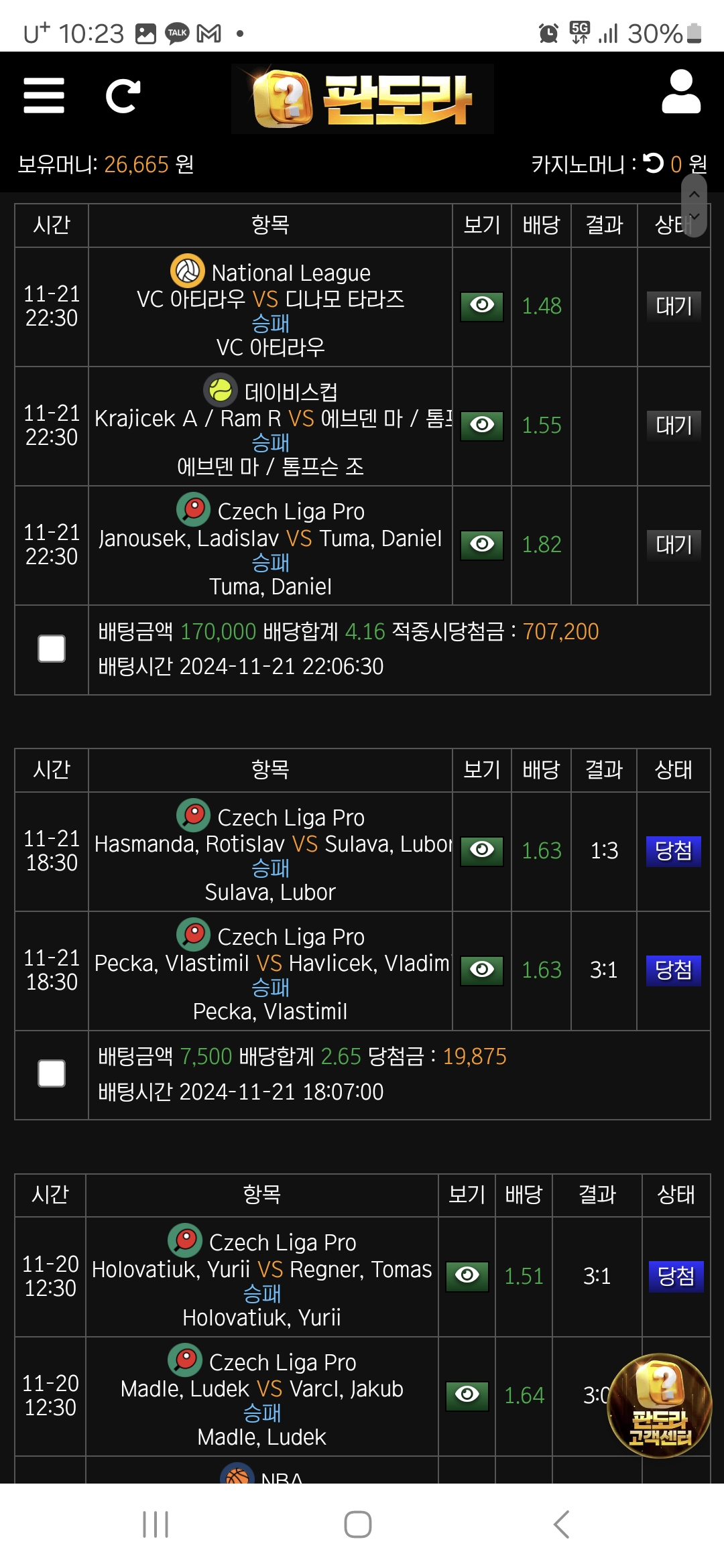Tap the scroll-up arrow
The width and height of the screenshot is (724, 1568).
(695, 194)
